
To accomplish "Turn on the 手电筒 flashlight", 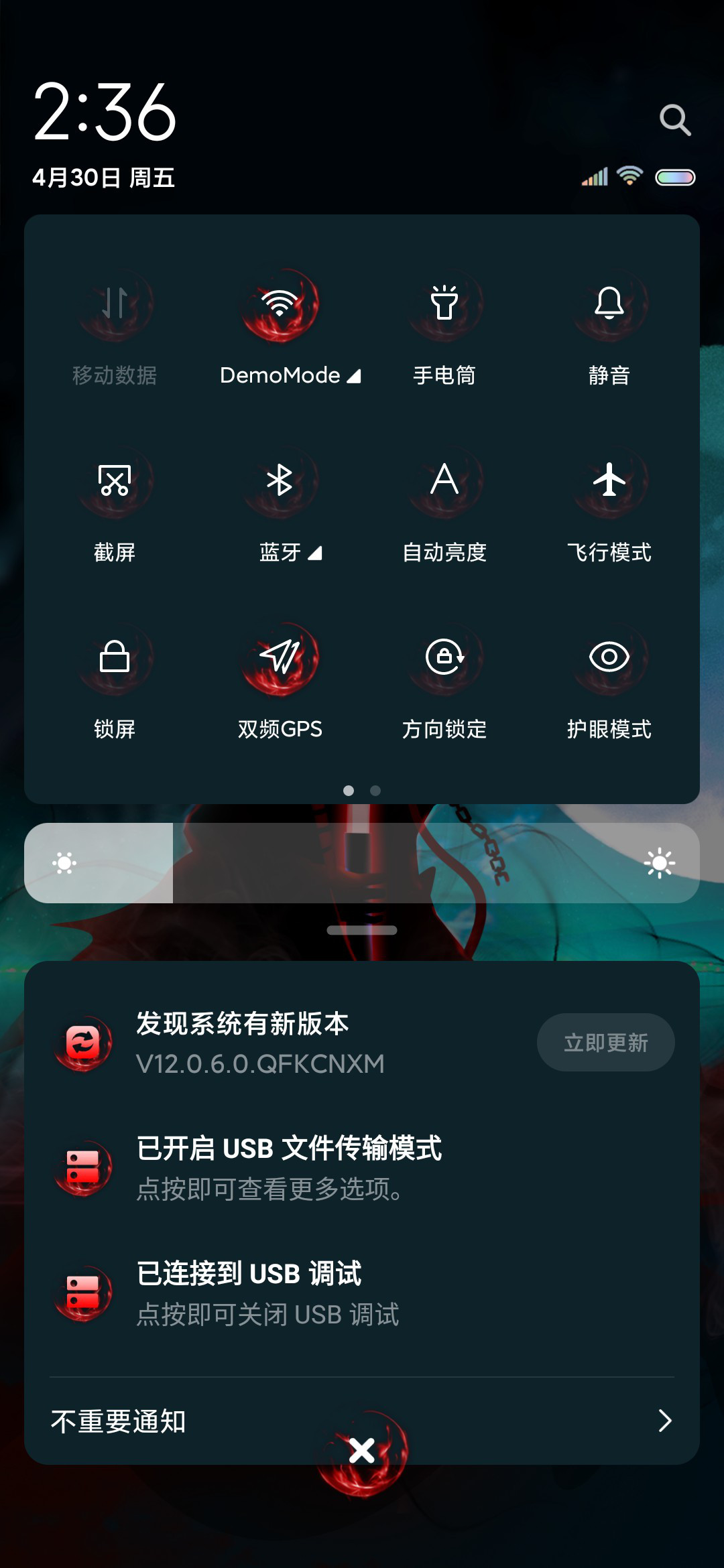I will click(x=444, y=304).
